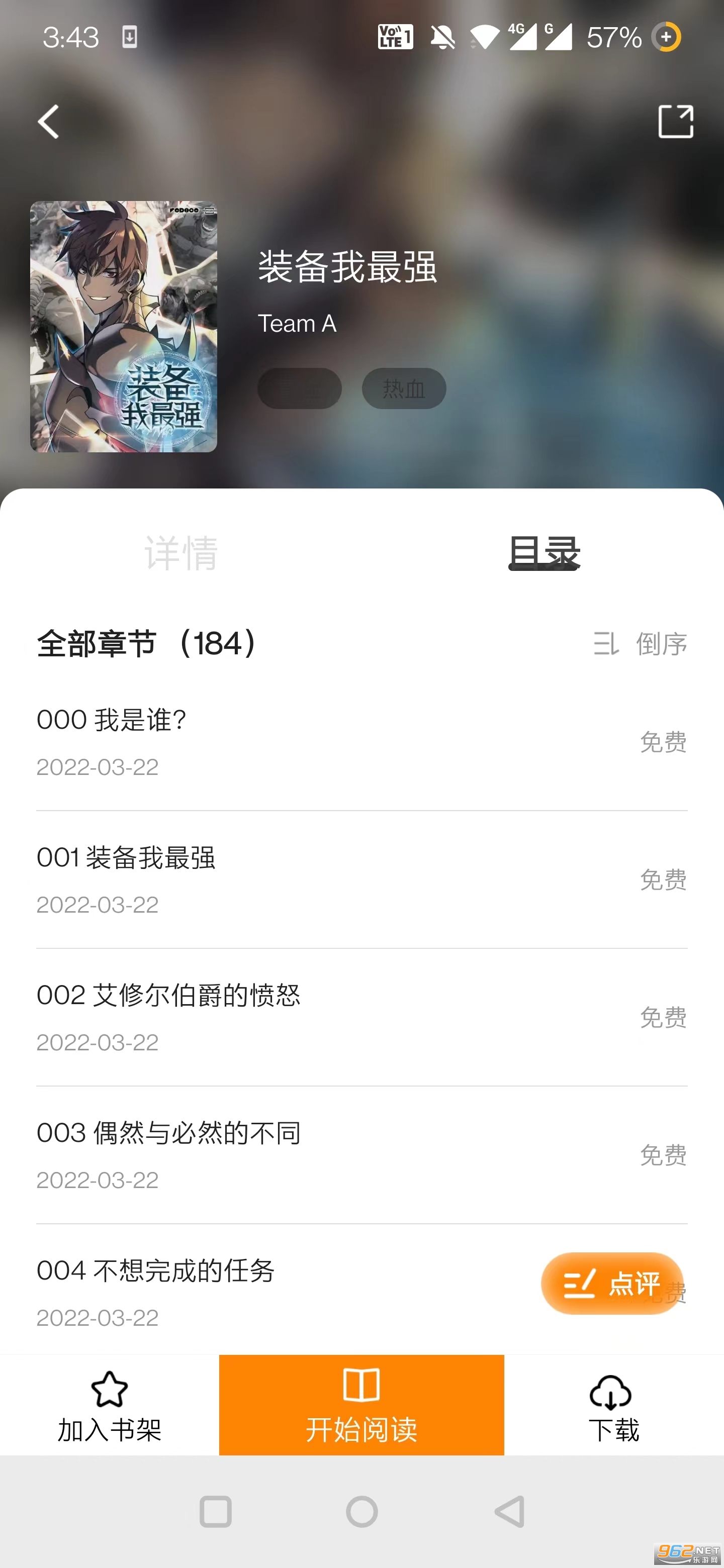Switch to the 详情 tab
Viewport: 724px width, 1568px height.
pyautogui.click(x=181, y=553)
